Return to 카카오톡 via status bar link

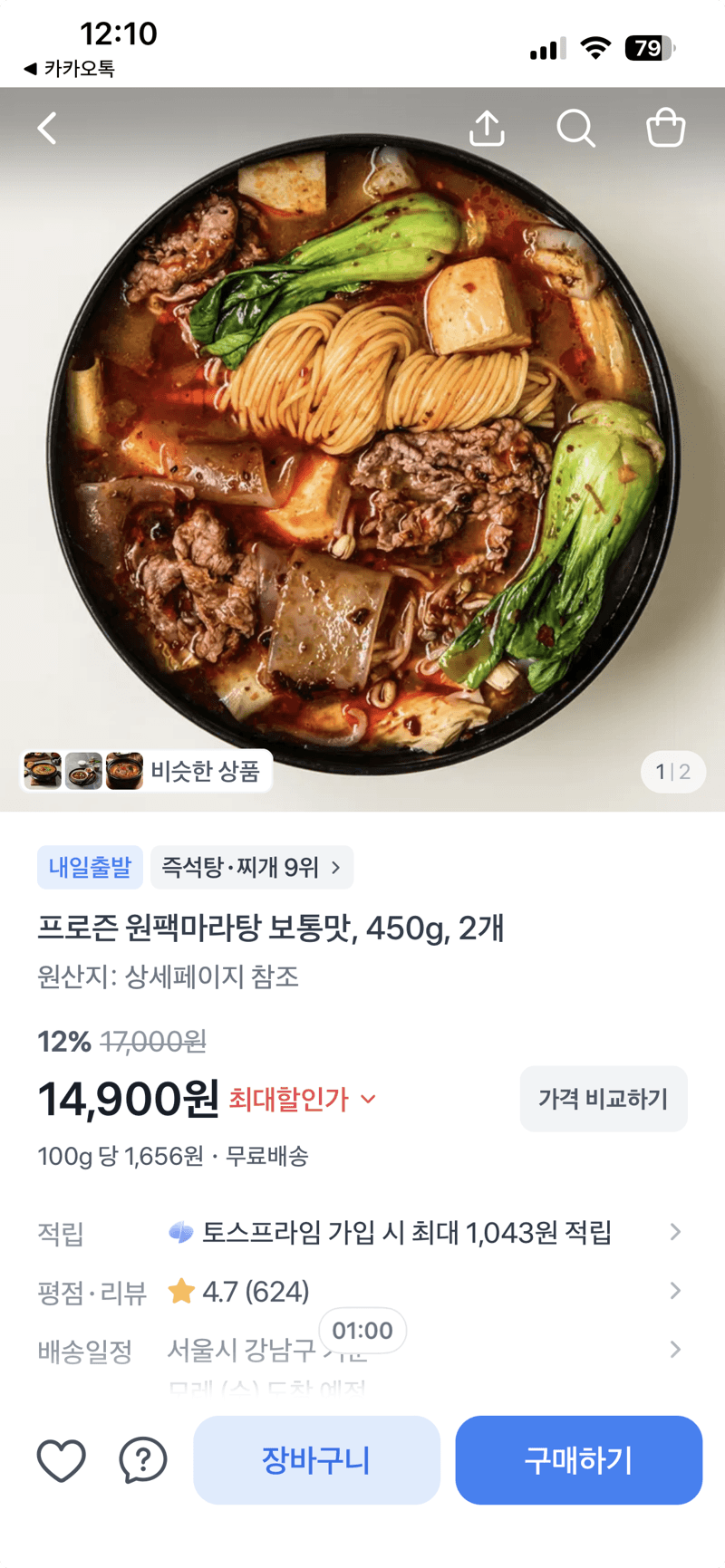[x=70, y=68]
